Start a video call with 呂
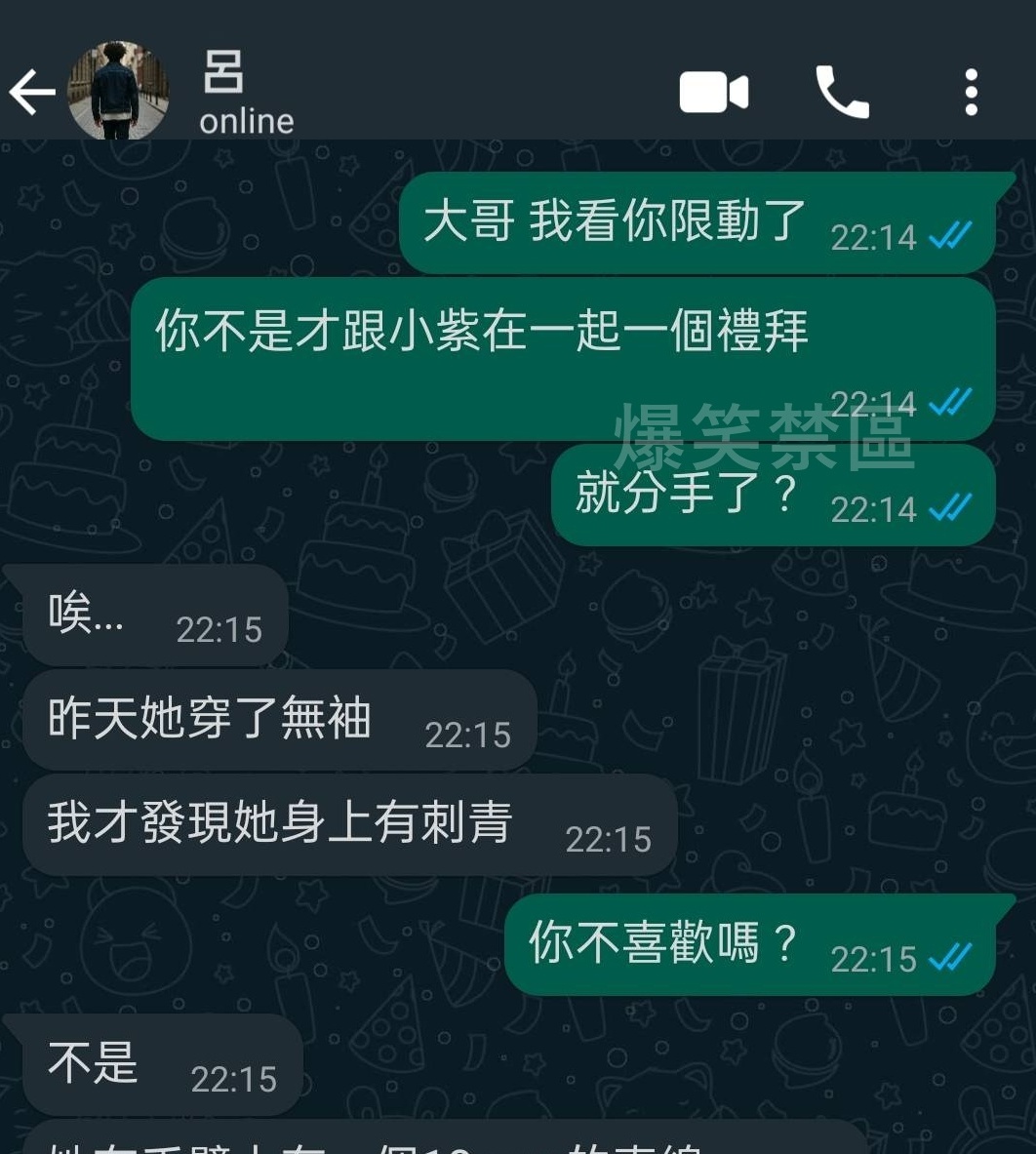The height and width of the screenshot is (1154, 1036). [x=713, y=94]
